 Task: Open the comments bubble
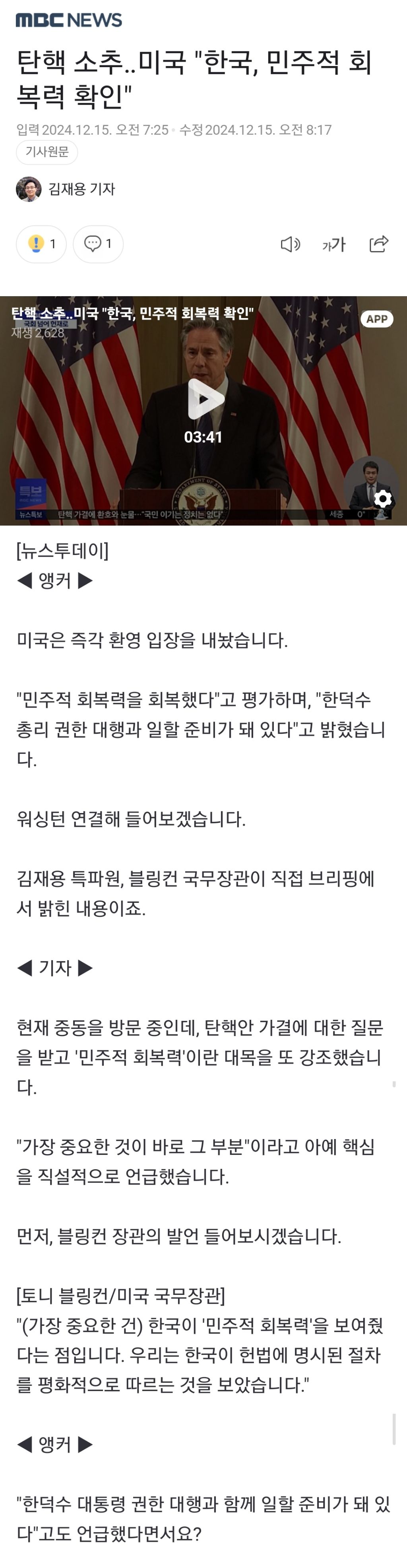coord(98,244)
